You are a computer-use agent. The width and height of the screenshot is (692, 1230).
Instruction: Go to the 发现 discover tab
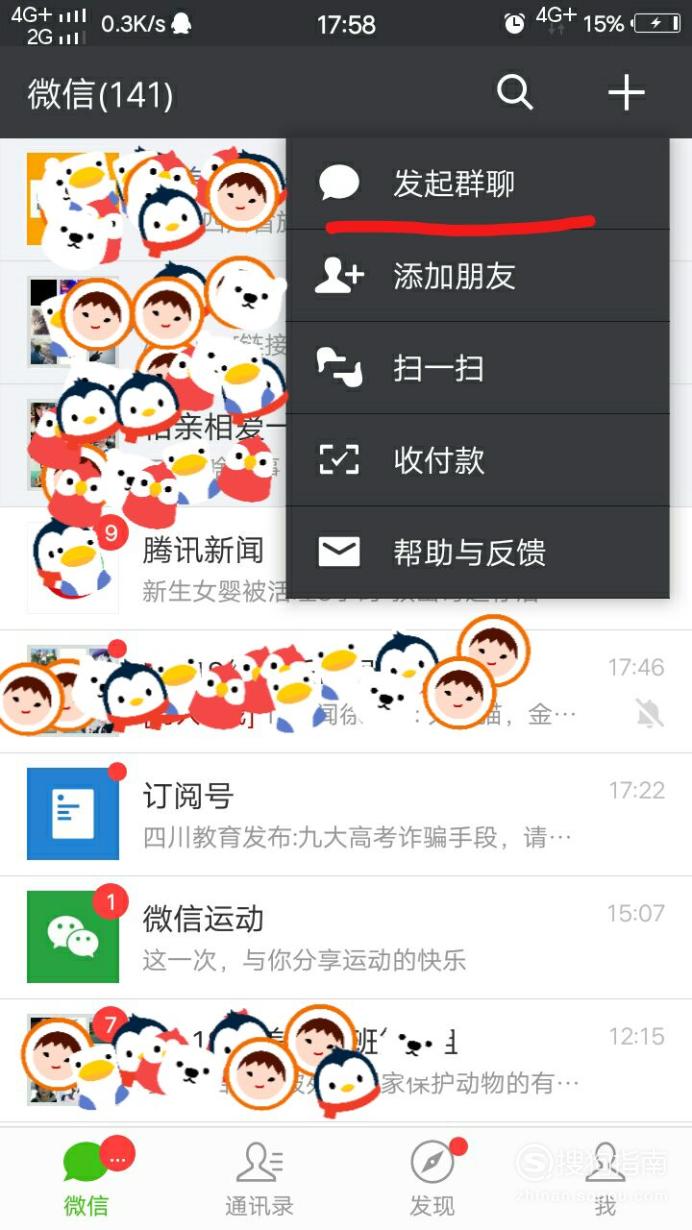(x=432, y=1179)
